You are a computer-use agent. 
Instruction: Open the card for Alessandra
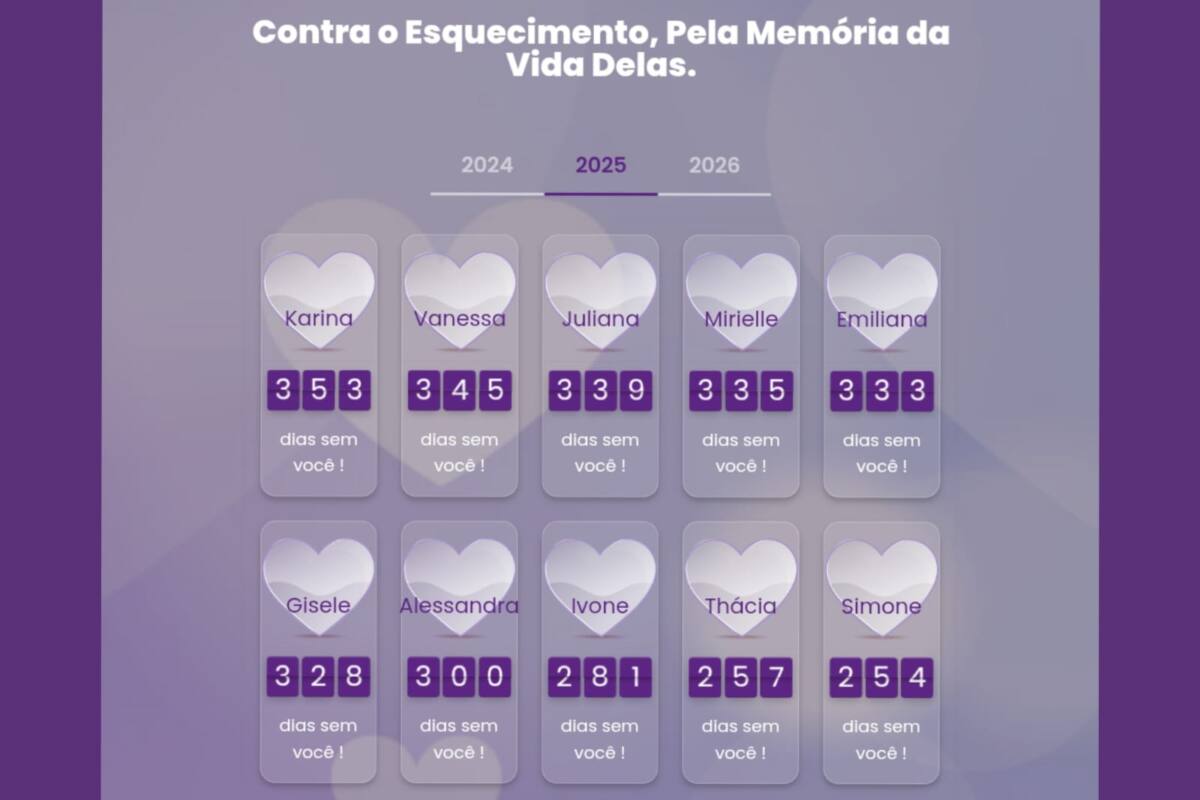[460, 652]
